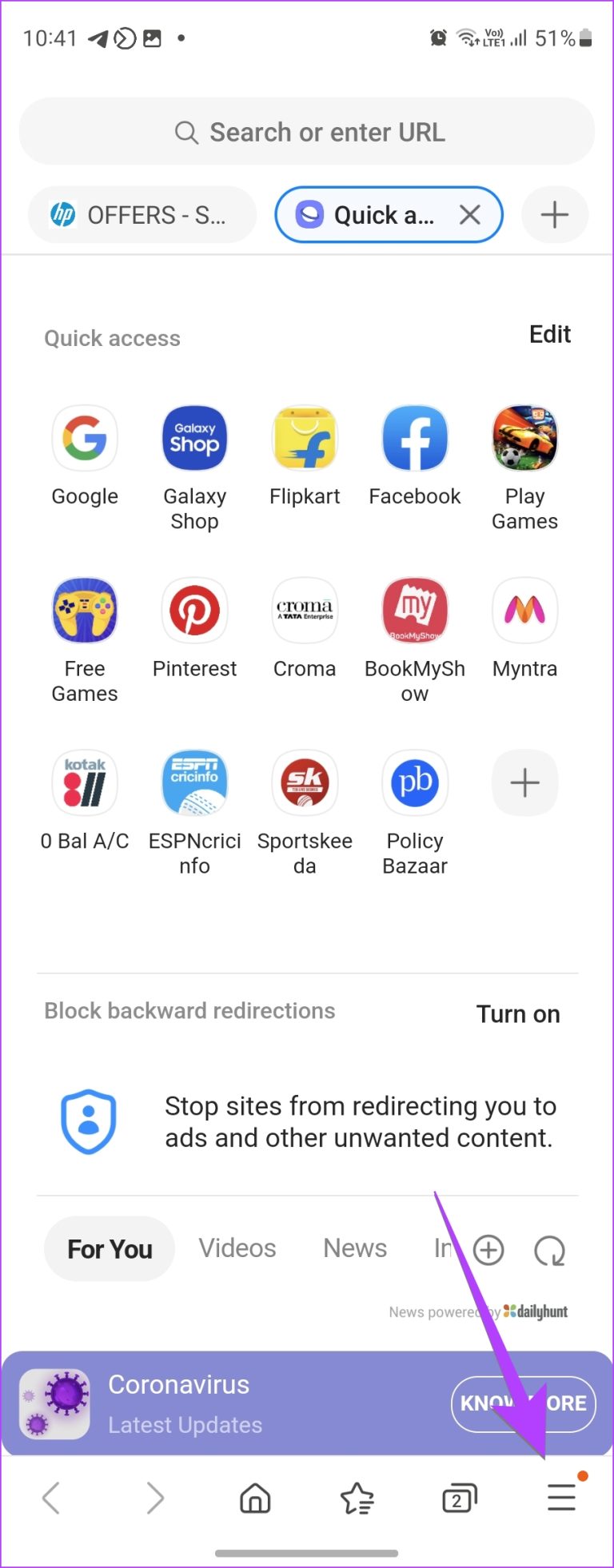Close the Quick access tab
The height and width of the screenshot is (1568, 614).
[469, 214]
